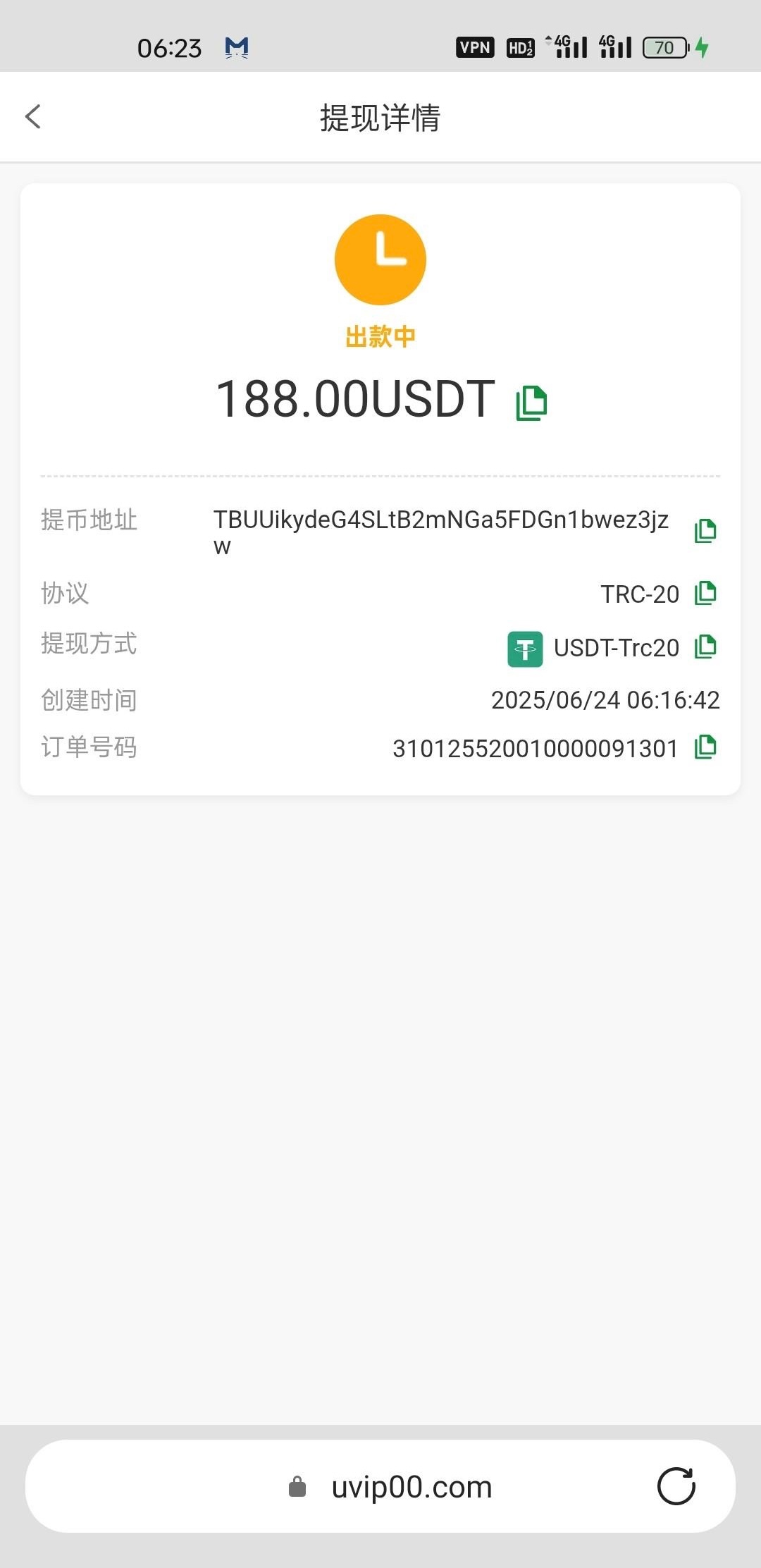Copy the withdrawal wallet address
The image size is (761, 1568).
[705, 531]
